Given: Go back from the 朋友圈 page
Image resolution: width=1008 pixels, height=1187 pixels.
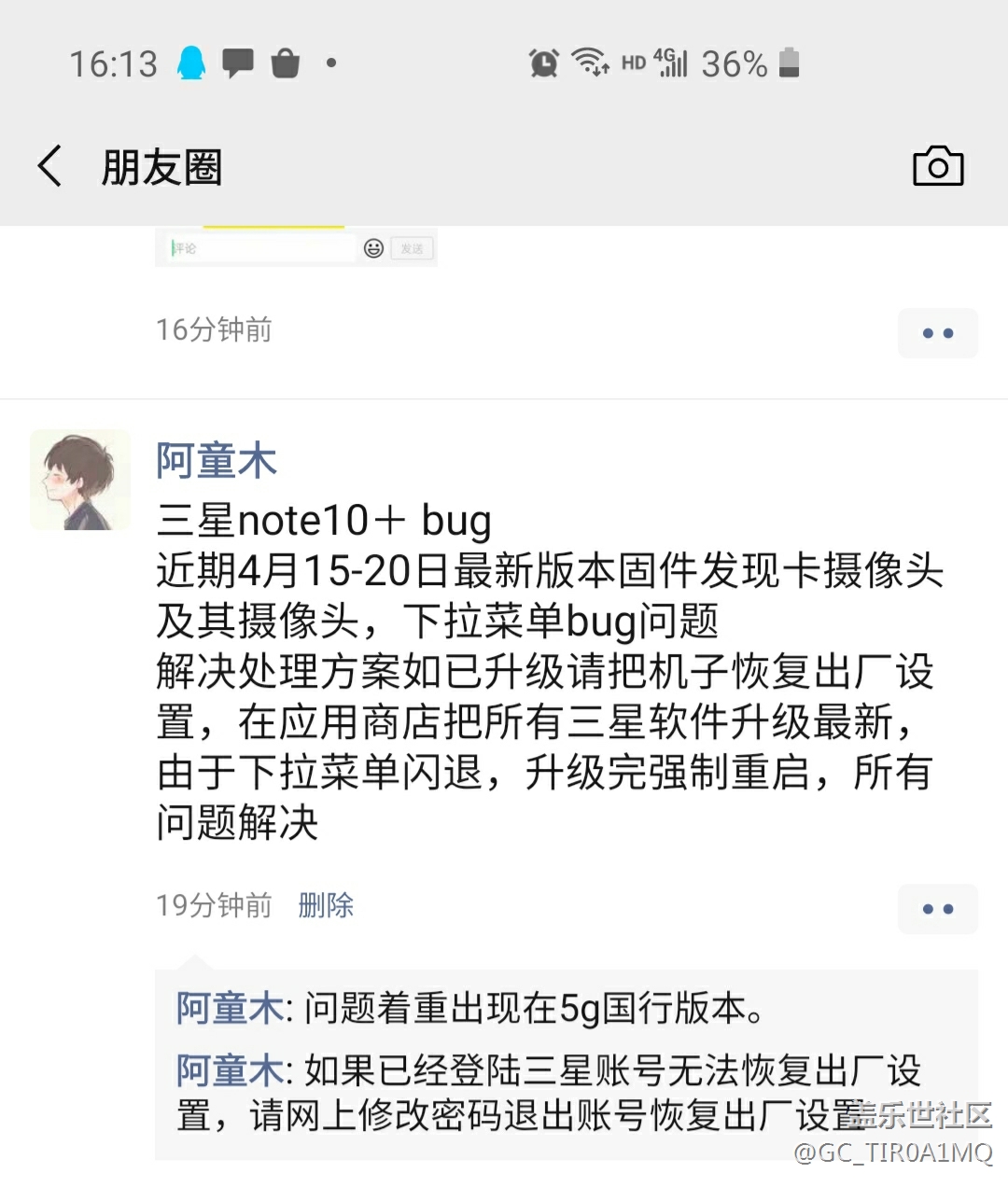Looking at the screenshot, I should click(x=50, y=167).
